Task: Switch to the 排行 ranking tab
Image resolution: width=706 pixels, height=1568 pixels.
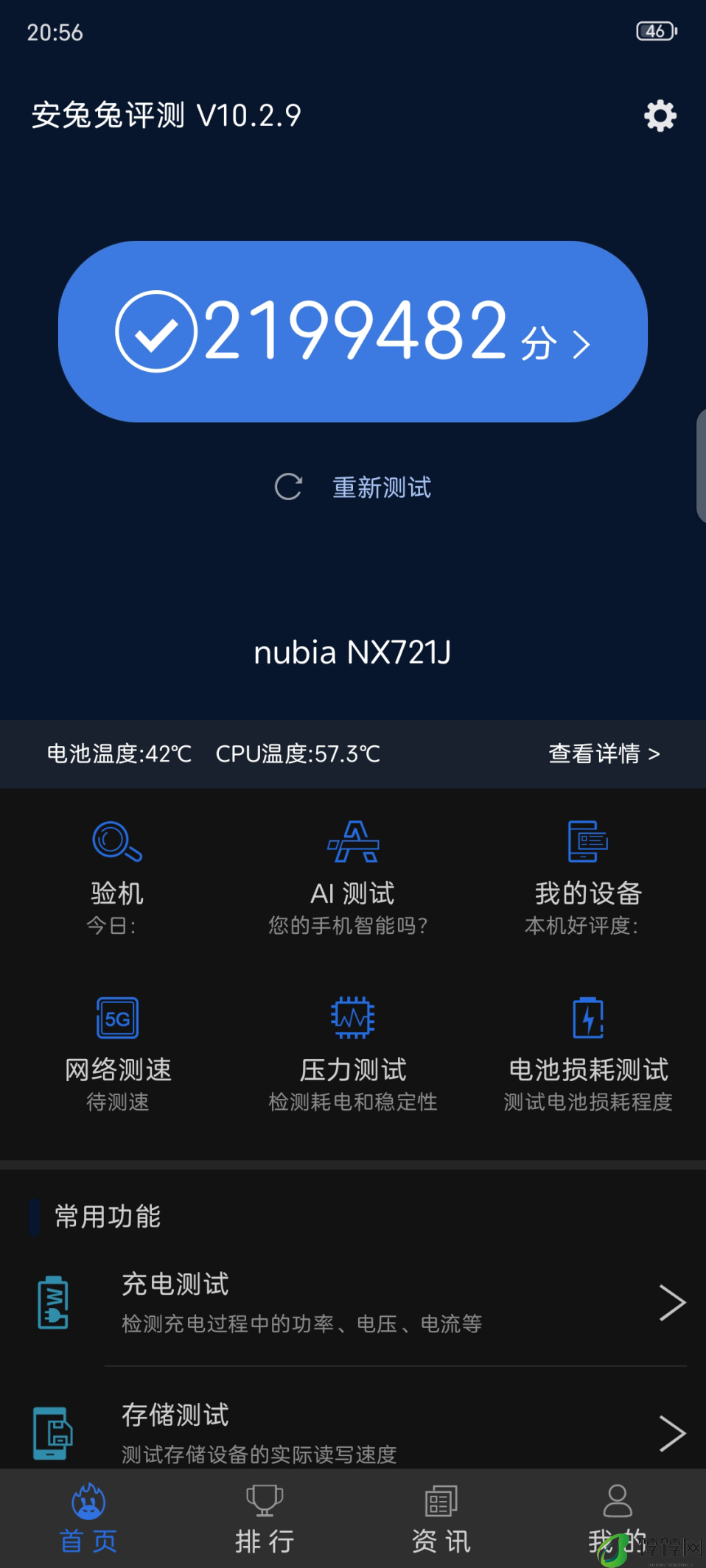Action: coord(265,1519)
